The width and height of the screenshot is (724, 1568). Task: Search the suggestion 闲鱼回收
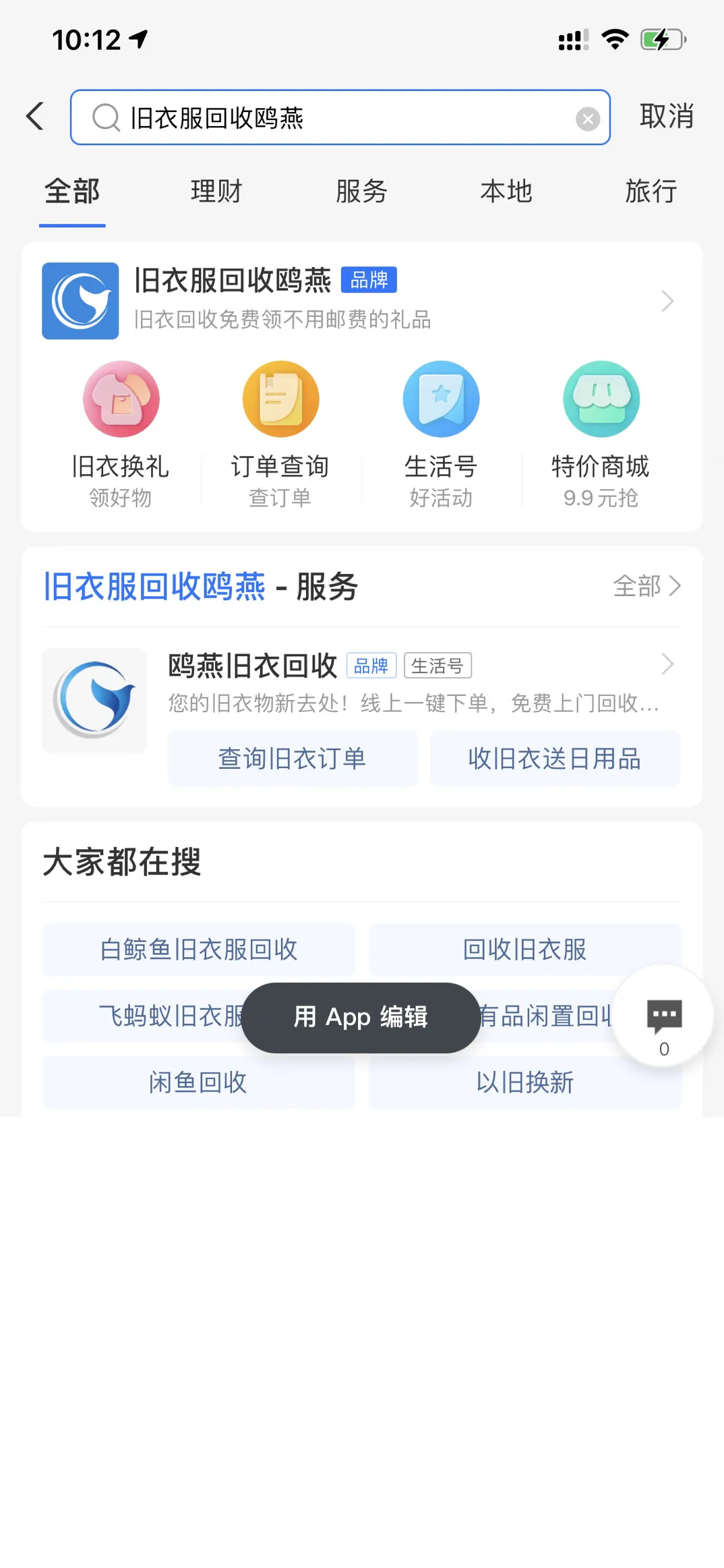[198, 1082]
